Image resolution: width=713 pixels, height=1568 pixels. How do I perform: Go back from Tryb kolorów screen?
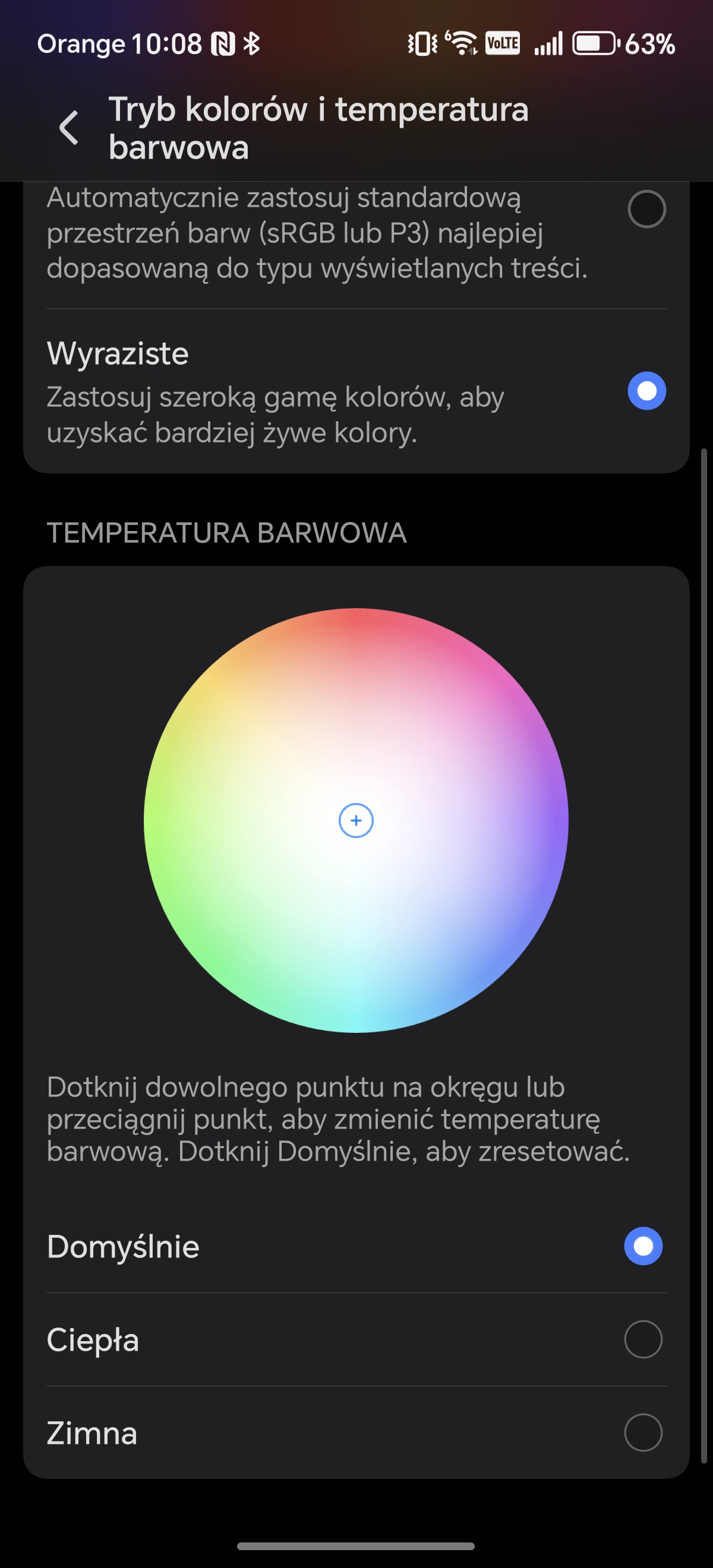[x=69, y=128]
